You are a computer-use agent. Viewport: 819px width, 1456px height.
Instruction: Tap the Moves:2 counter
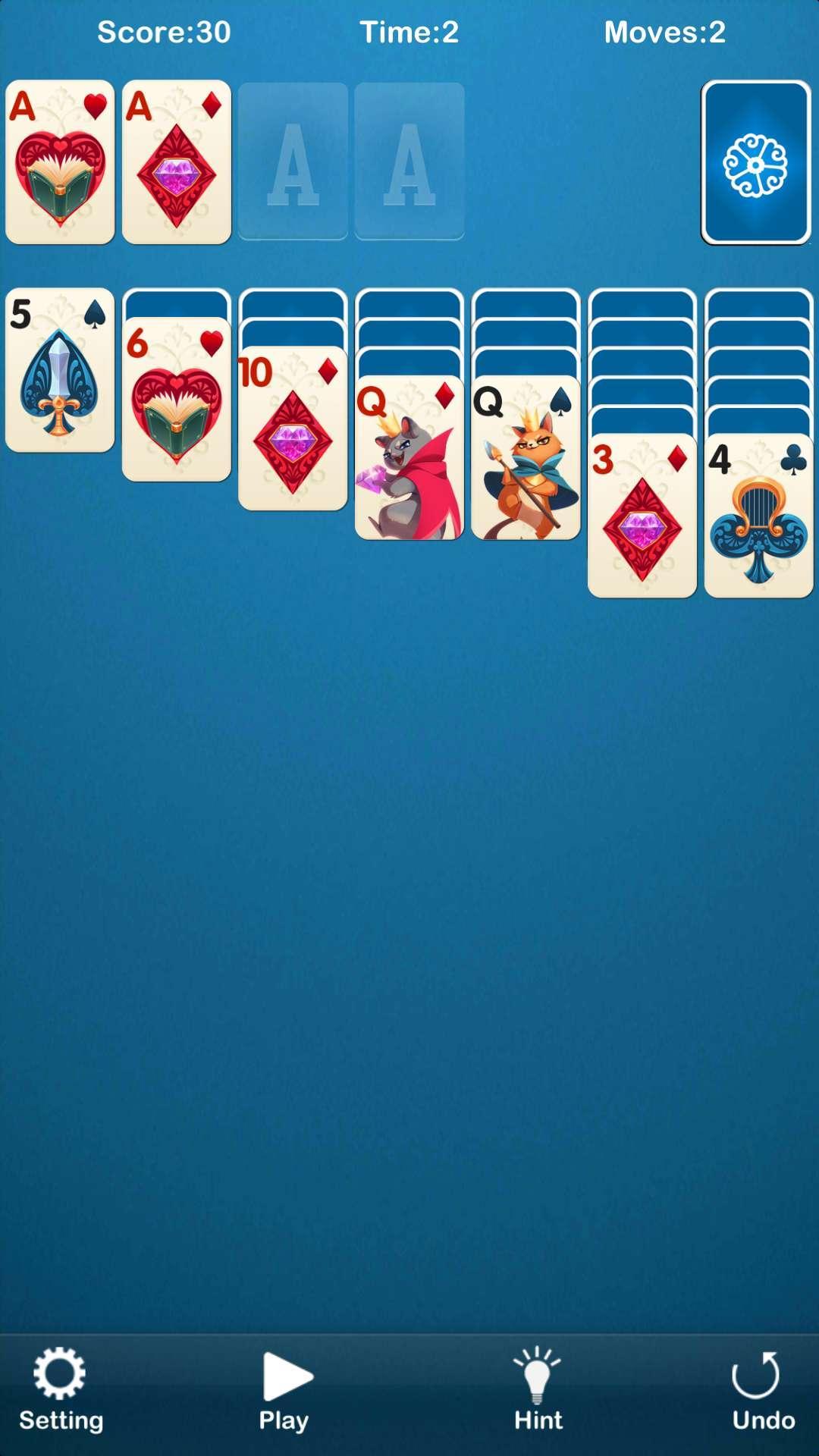pyautogui.click(x=666, y=33)
